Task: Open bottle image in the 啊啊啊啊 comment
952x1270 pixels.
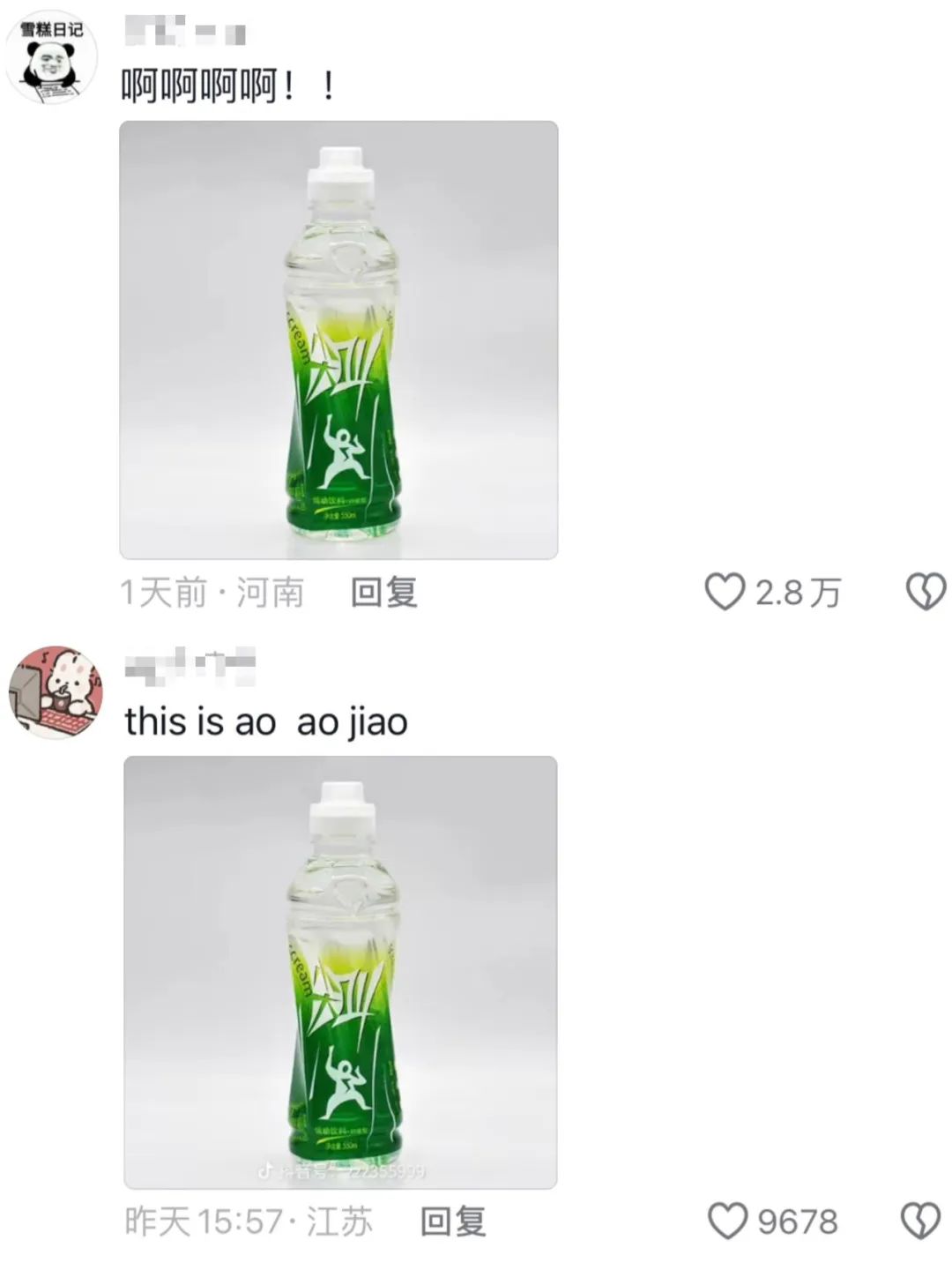Action: [338, 340]
